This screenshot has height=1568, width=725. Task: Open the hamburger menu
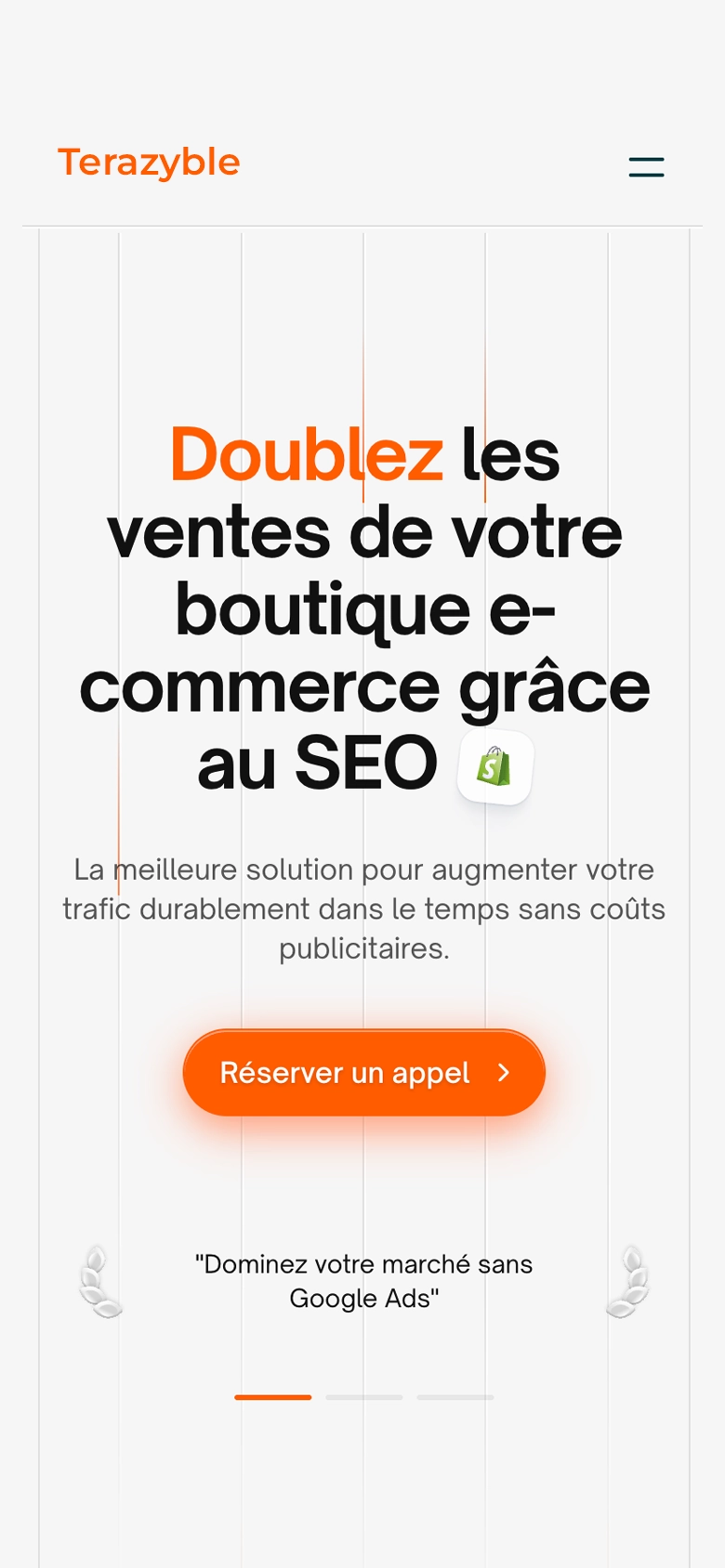646,167
